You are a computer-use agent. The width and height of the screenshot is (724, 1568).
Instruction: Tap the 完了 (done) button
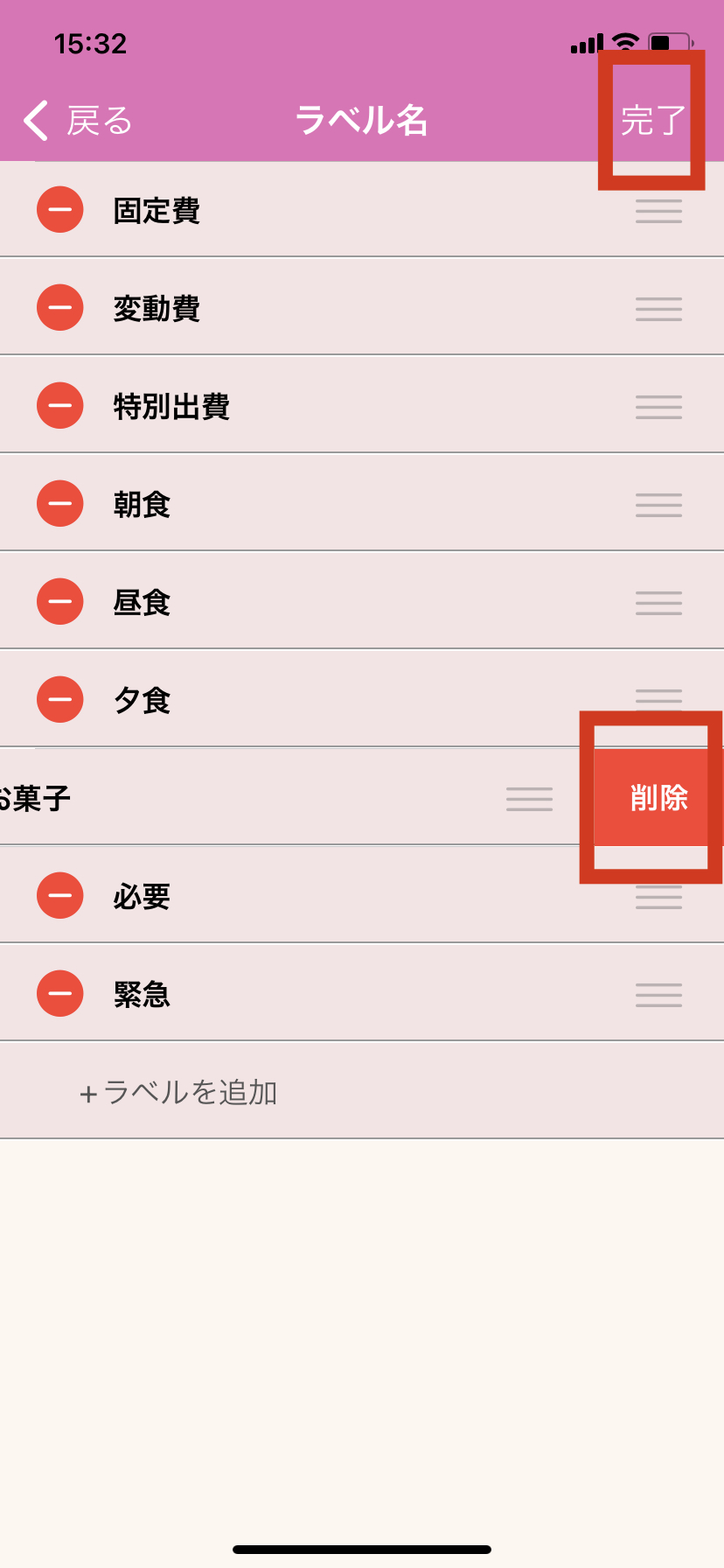652,120
